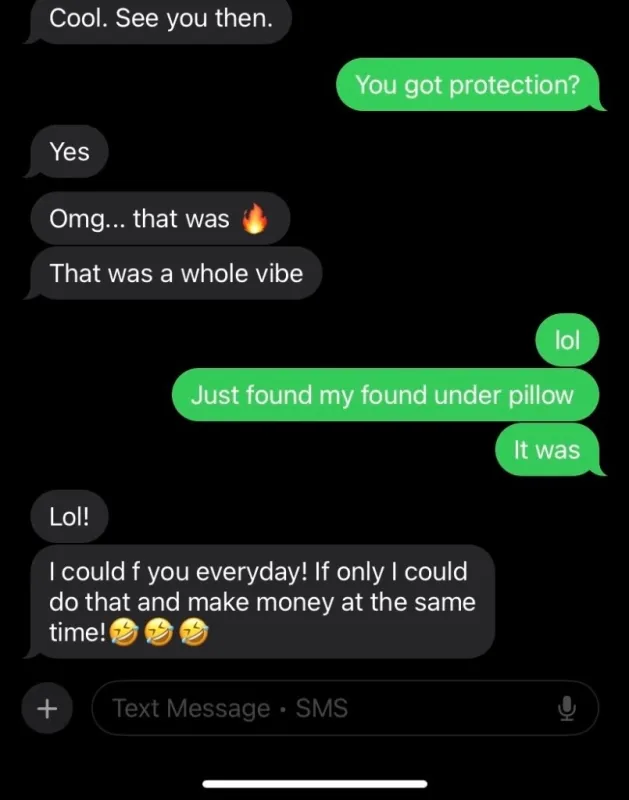Open the plus attachments menu
Screen dimensions: 629x800
[x=46, y=708]
